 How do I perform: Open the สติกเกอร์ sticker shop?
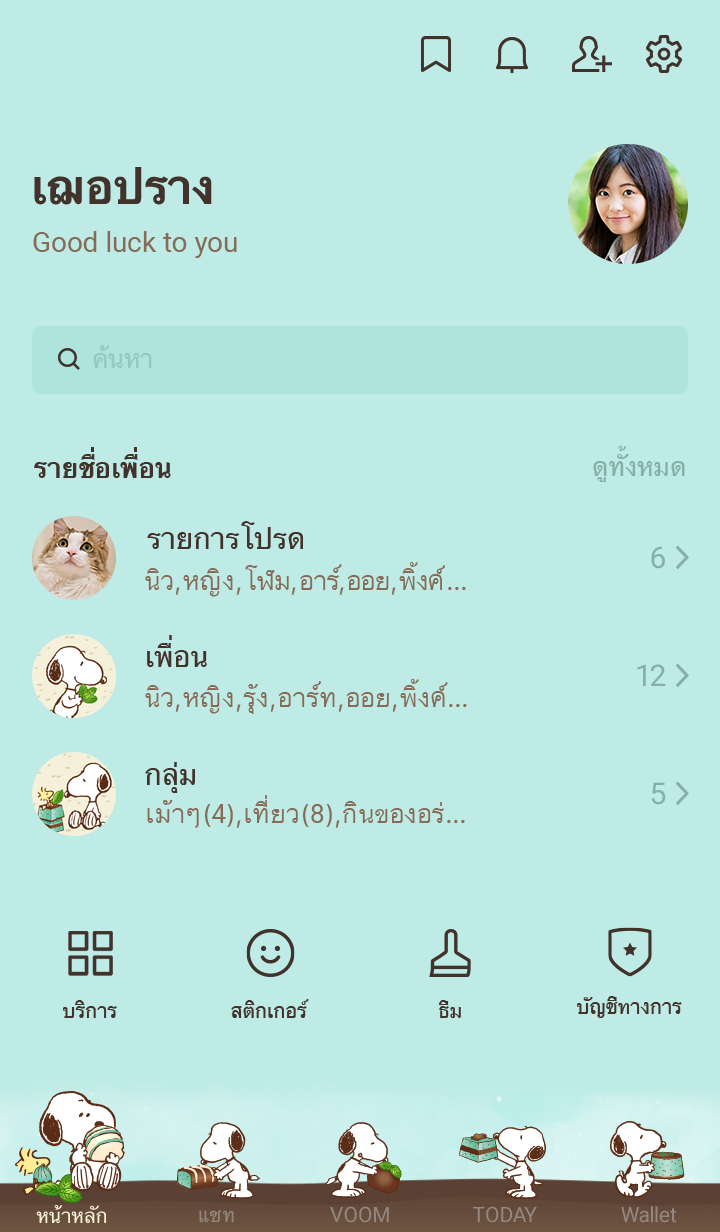coord(270,973)
